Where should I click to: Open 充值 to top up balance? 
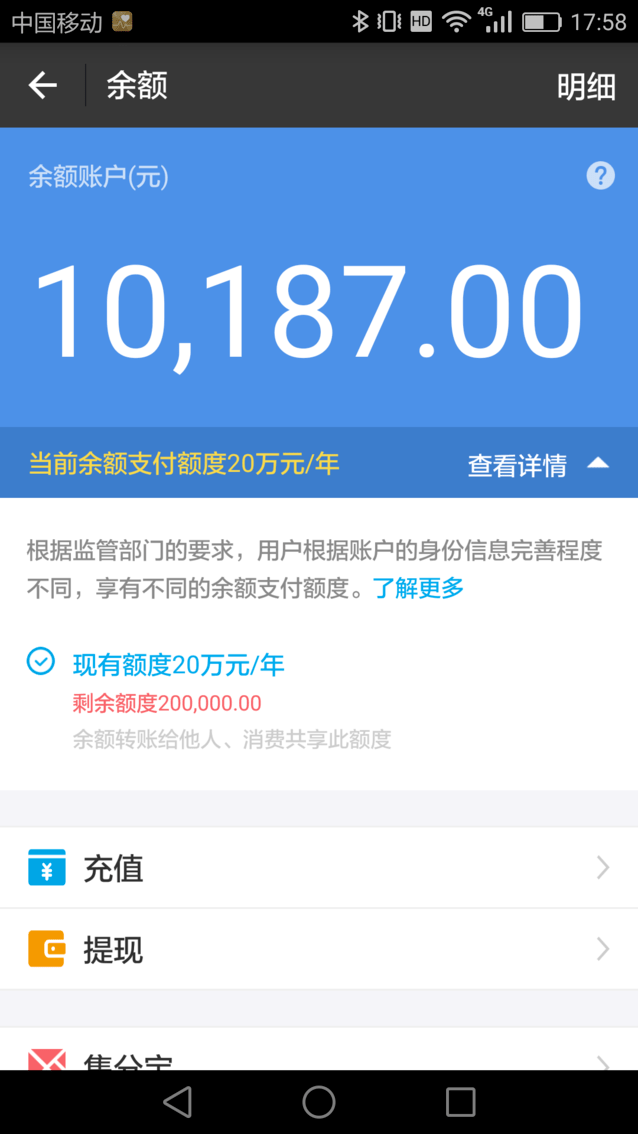click(x=319, y=868)
